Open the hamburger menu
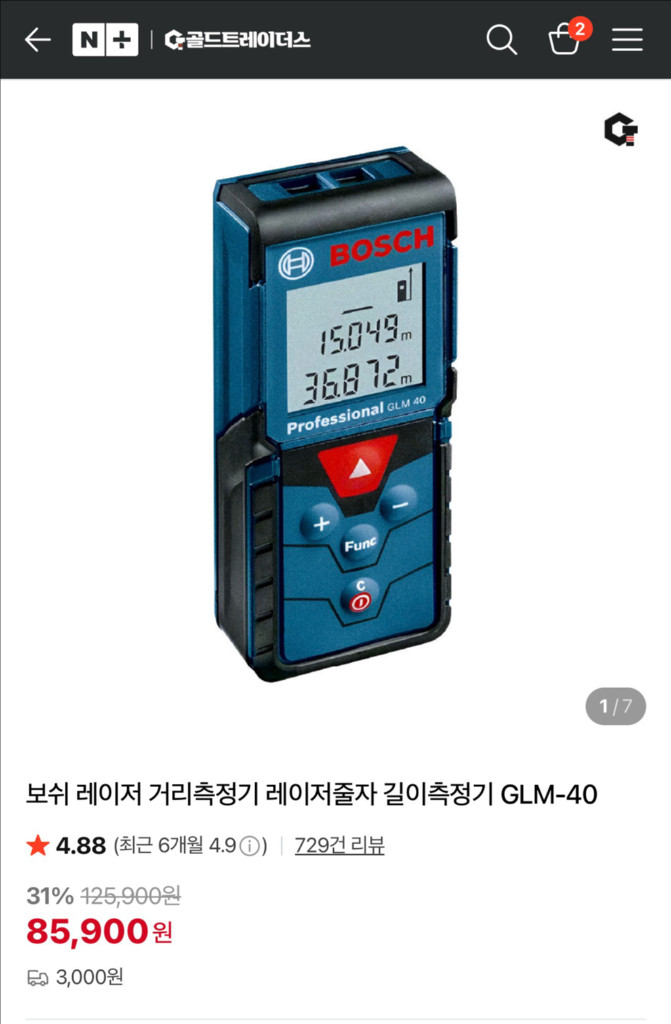Image resolution: width=671 pixels, height=1024 pixels. click(627, 40)
